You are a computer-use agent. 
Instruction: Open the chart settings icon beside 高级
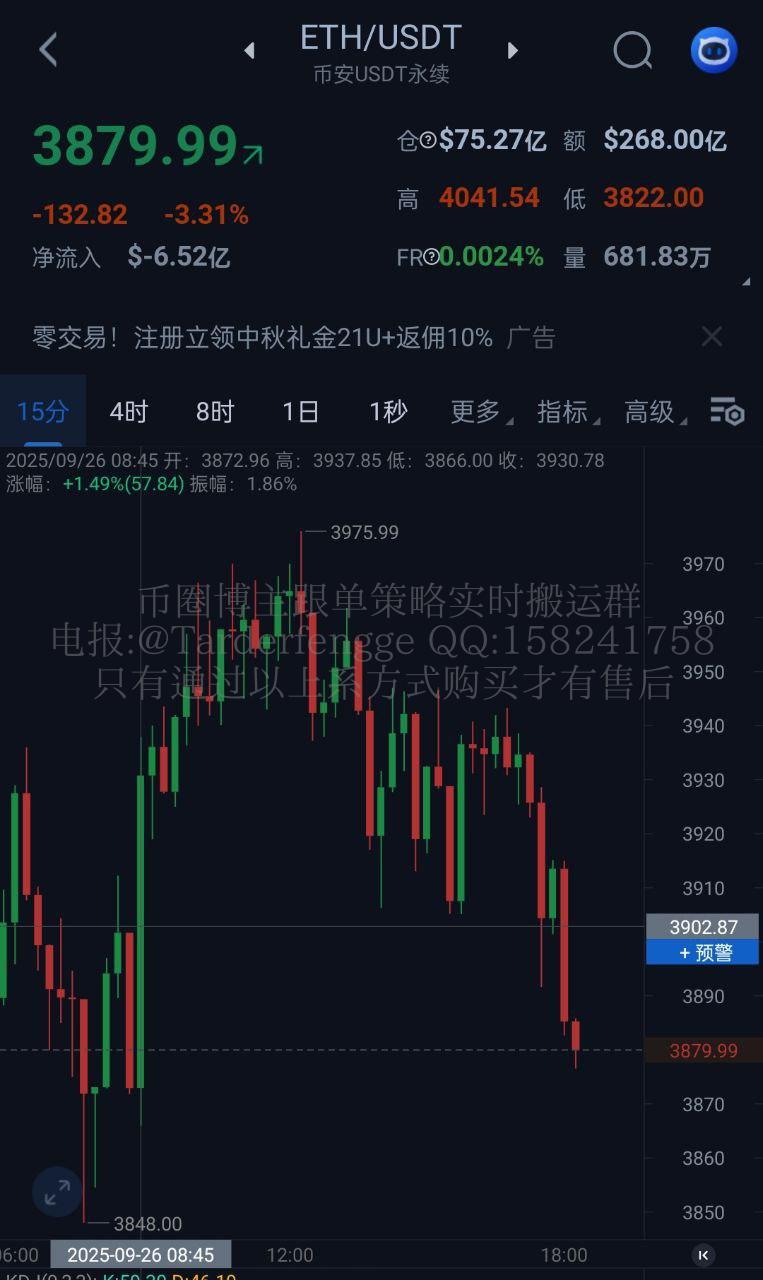pos(727,412)
